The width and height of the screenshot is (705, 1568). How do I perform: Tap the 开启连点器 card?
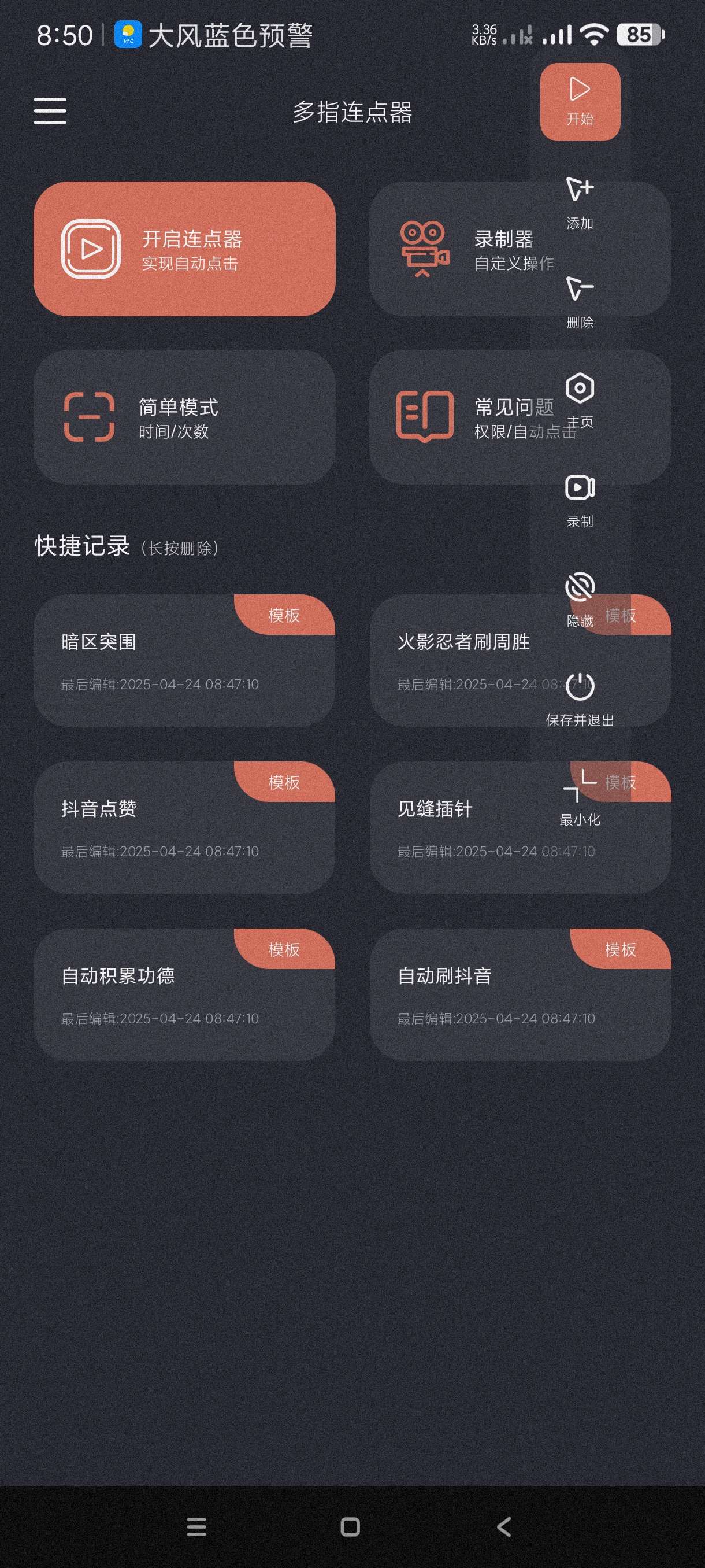point(184,249)
